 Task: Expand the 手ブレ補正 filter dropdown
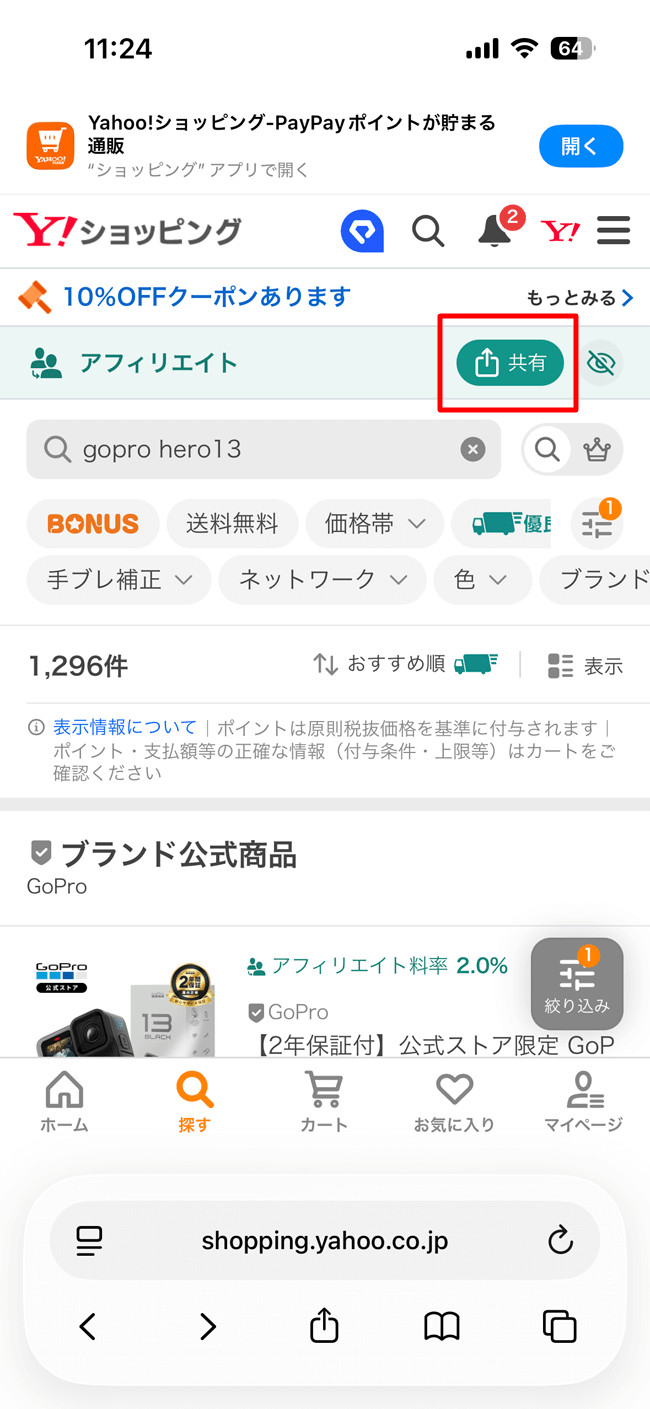click(119, 580)
